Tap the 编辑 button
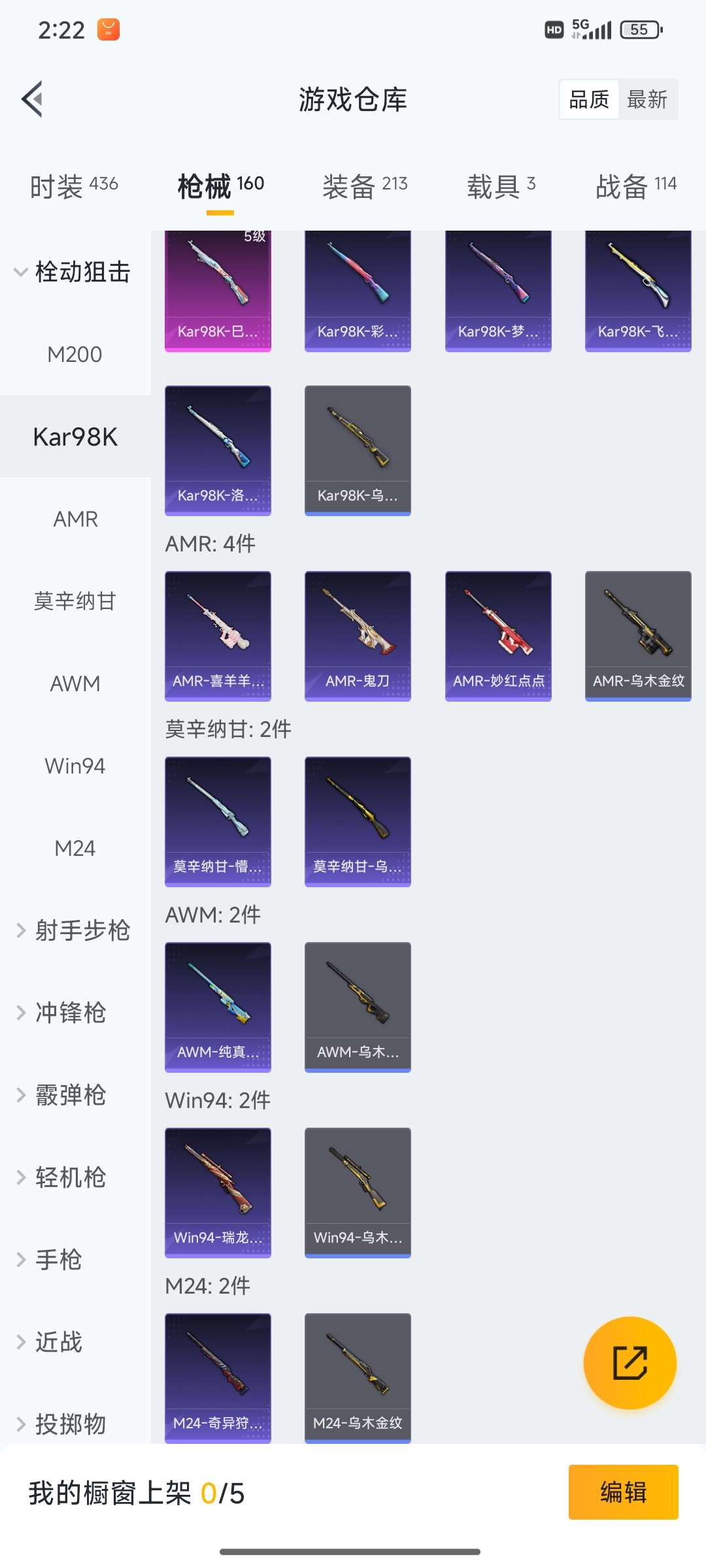The height and width of the screenshot is (1568, 706). [623, 1492]
